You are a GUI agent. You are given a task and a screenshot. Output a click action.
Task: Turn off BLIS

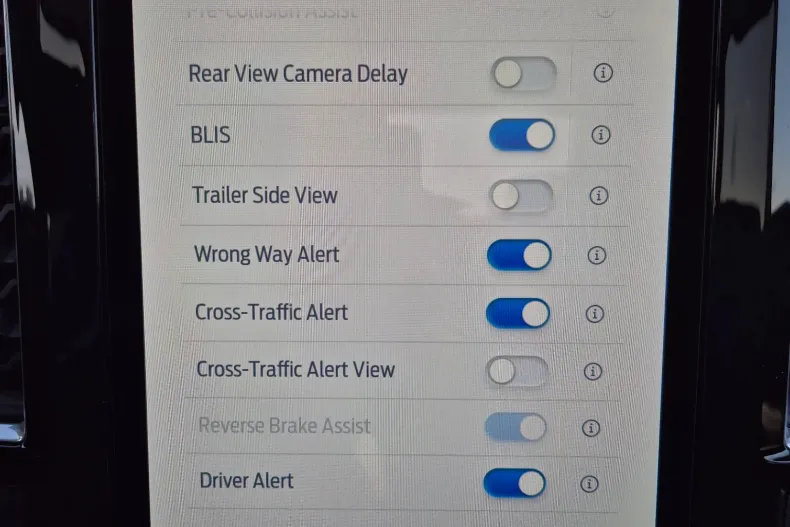(x=521, y=135)
